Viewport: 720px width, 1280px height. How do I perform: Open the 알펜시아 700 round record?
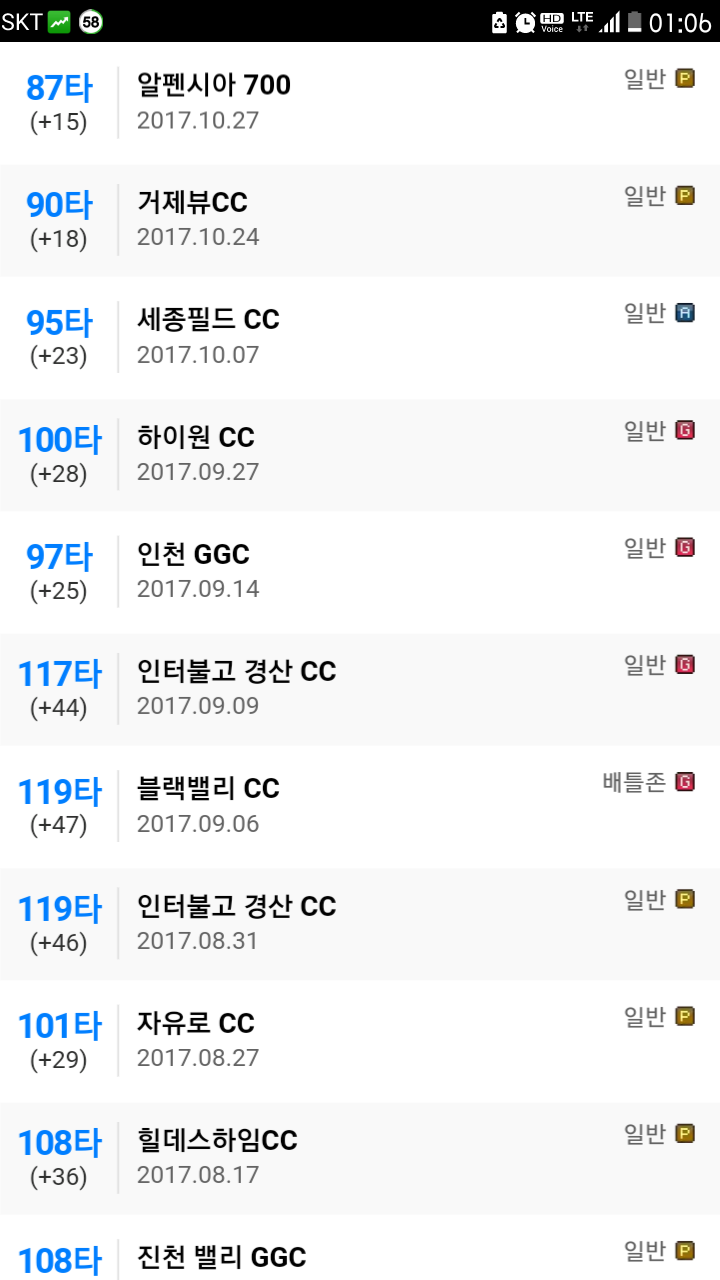click(360, 102)
